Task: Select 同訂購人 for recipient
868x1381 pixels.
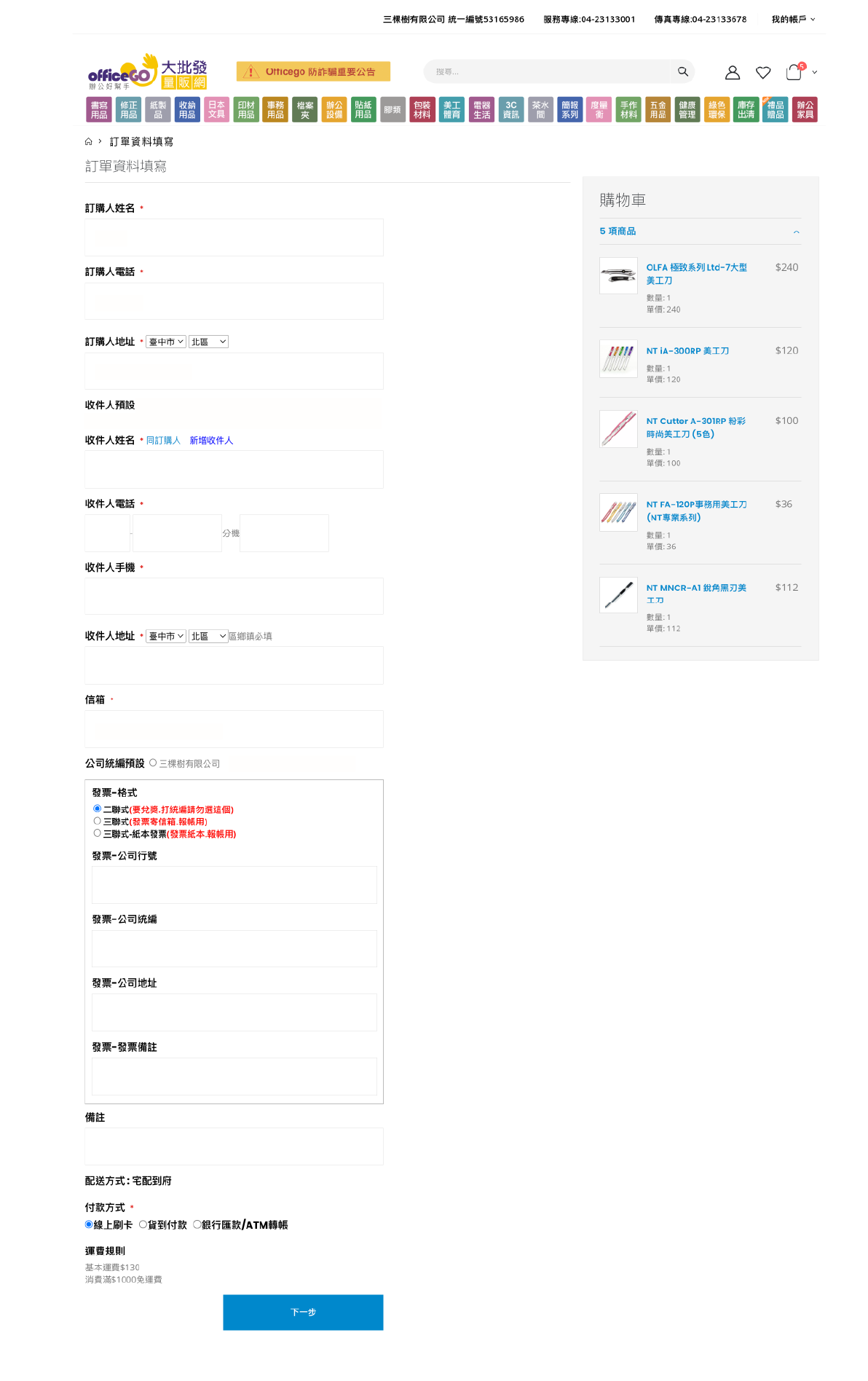Action: [163, 441]
